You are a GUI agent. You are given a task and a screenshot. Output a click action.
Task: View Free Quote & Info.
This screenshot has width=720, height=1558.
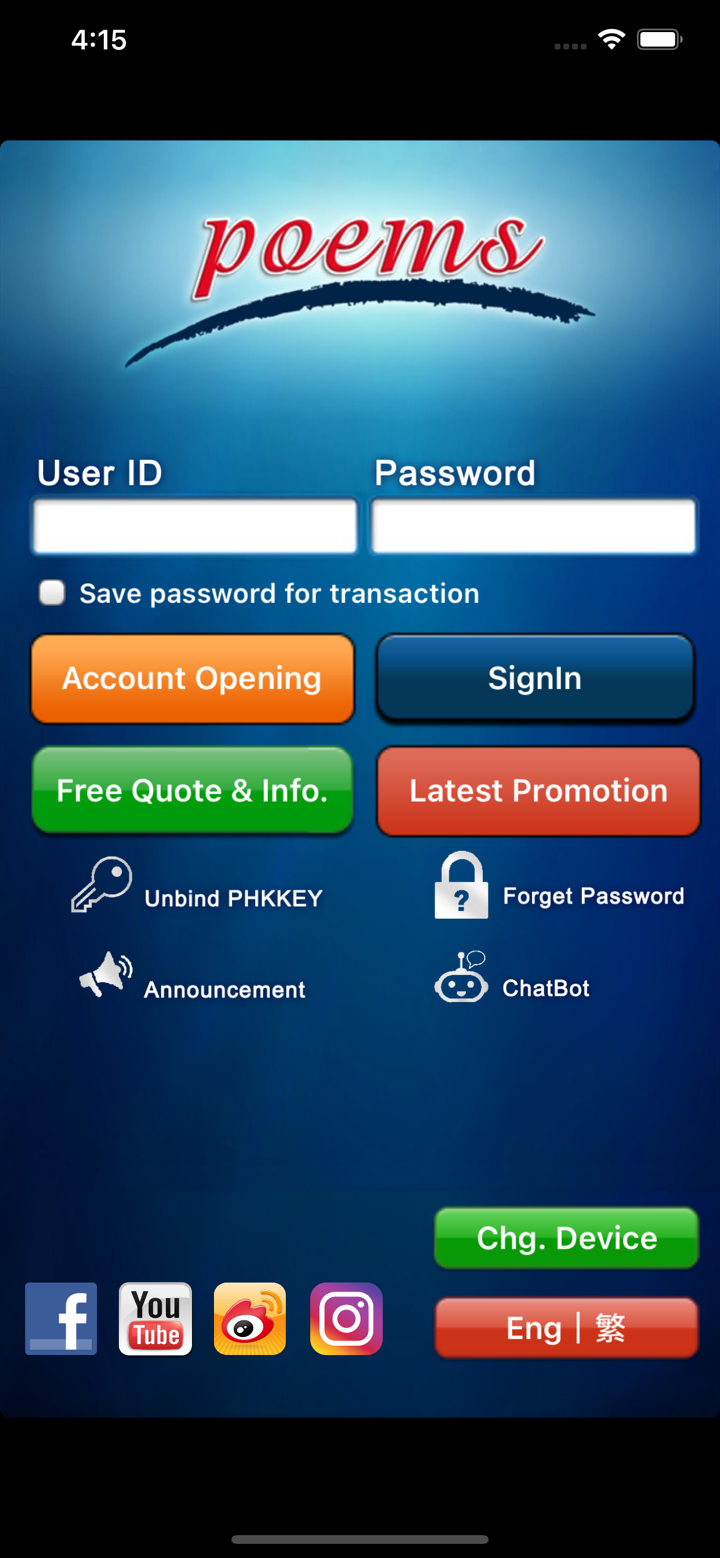(193, 790)
